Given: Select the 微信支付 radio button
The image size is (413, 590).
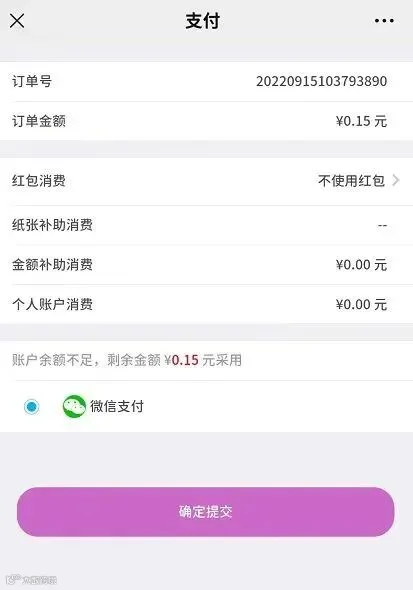Looking at the screenshot, I should click(32, 406).
